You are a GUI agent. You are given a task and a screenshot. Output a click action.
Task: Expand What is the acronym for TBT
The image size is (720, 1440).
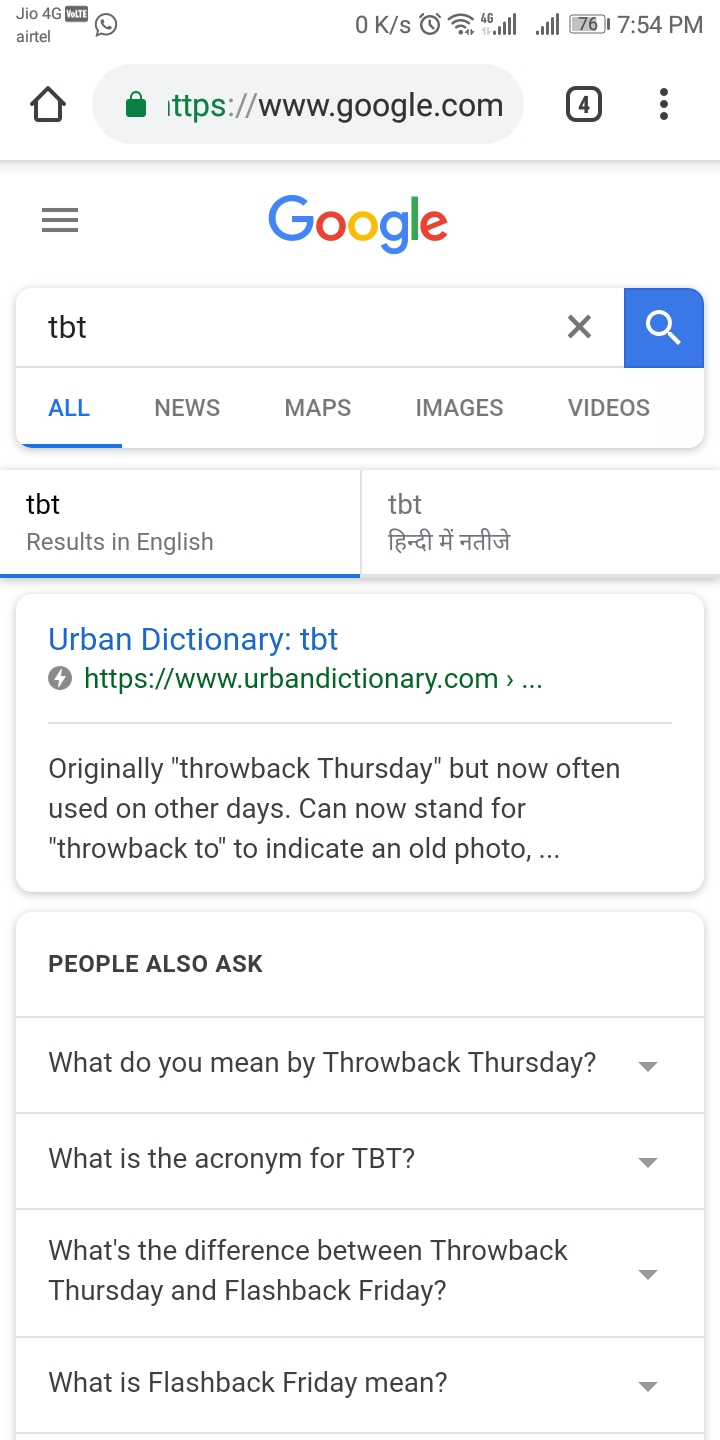(x=360, y=1161)
